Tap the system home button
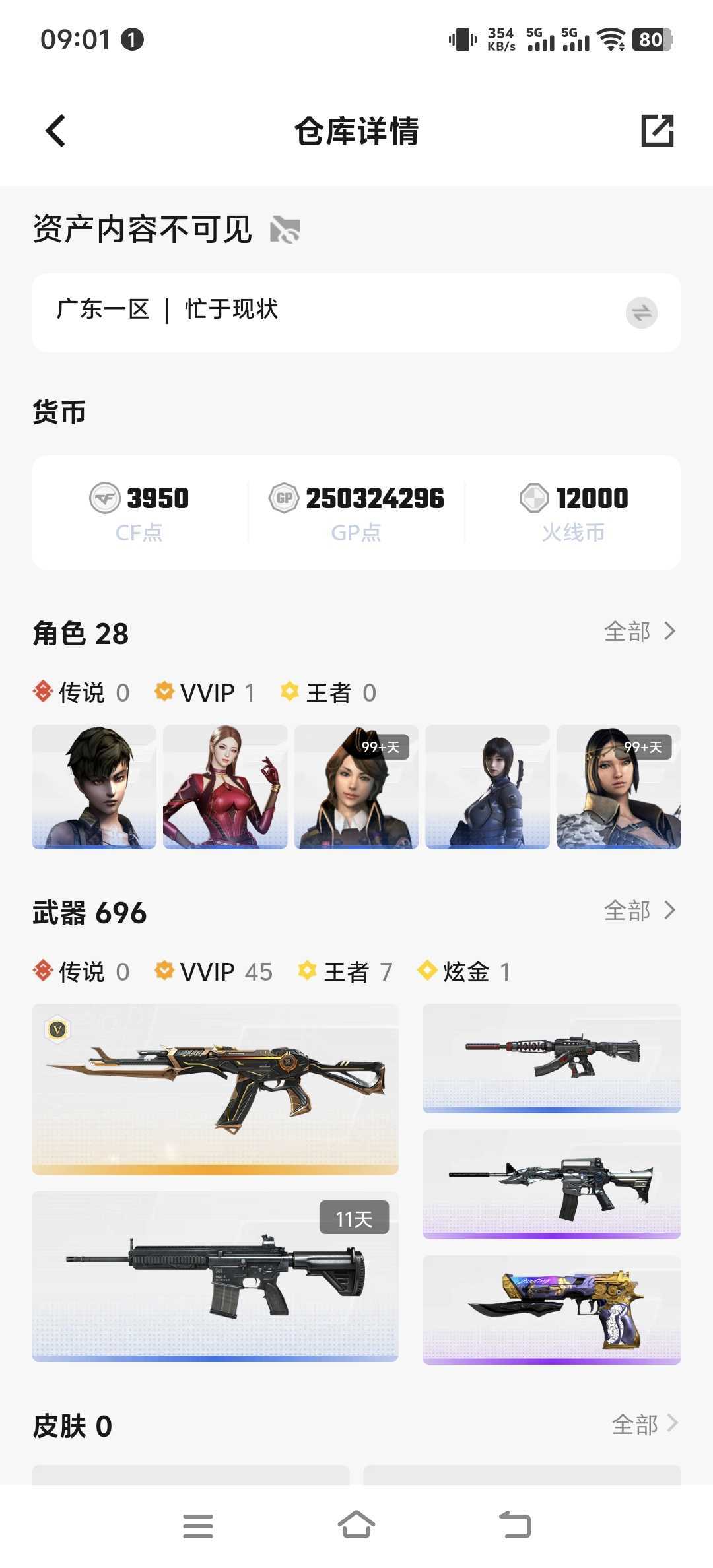 click(x=356, y=1526)
